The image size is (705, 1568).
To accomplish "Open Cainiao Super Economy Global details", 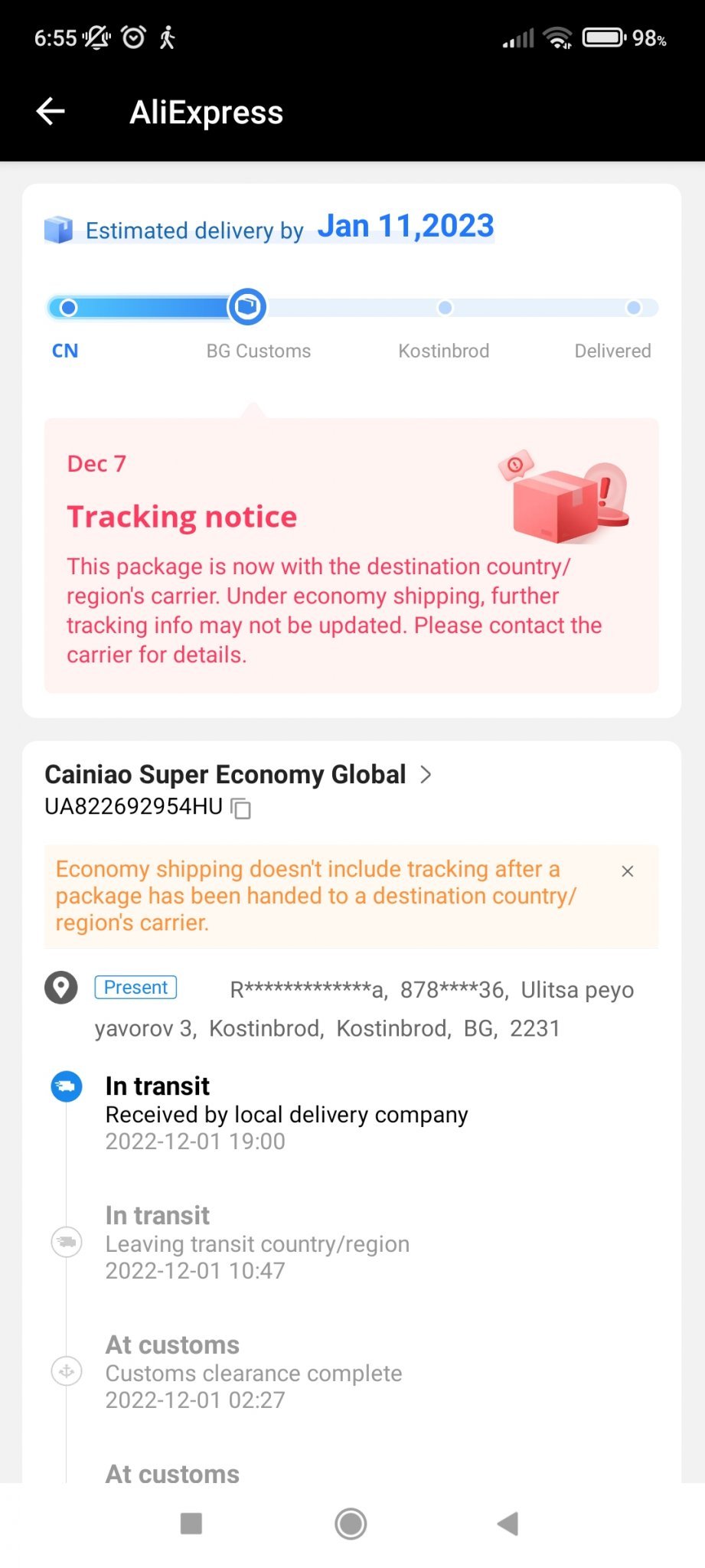I will (426, 775).
